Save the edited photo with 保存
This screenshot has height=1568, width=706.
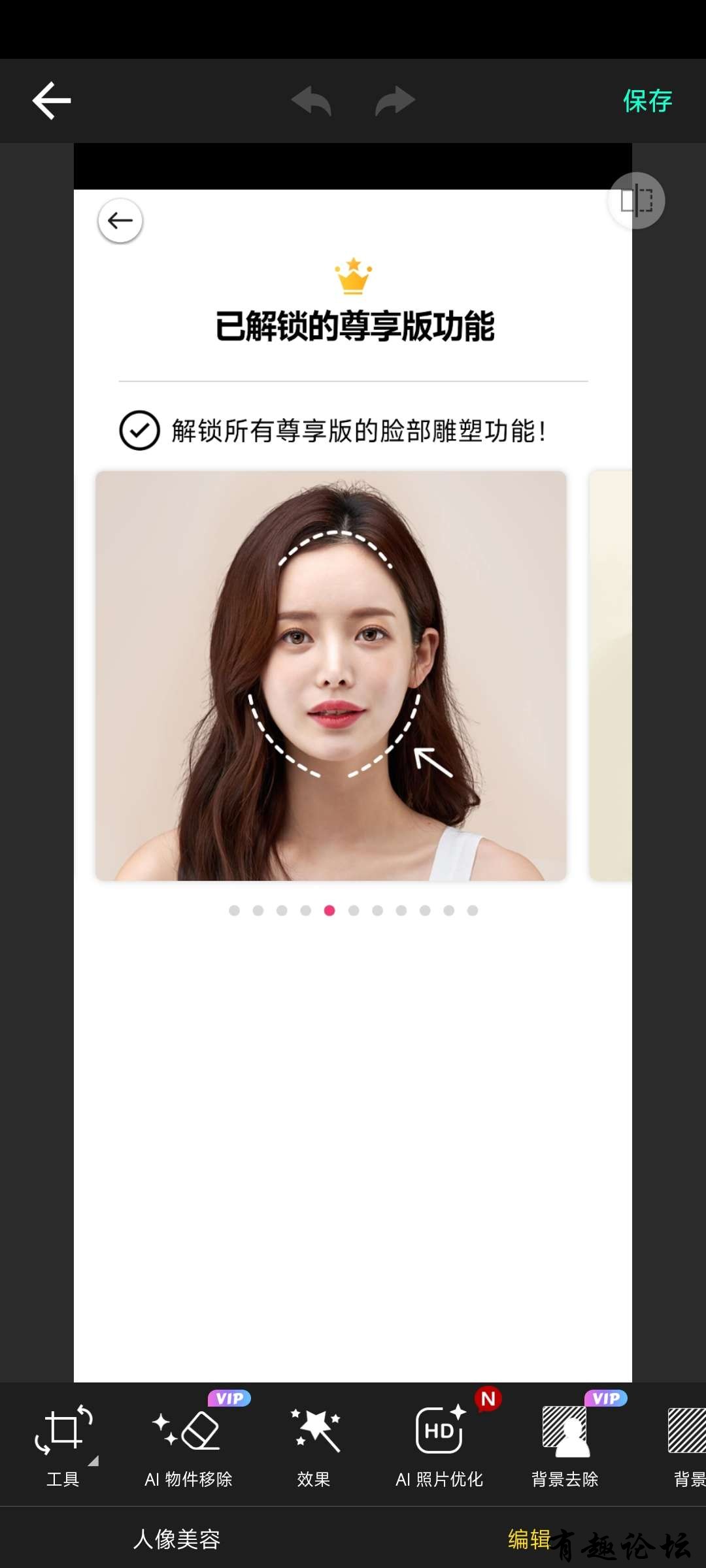tap(647, 101)
